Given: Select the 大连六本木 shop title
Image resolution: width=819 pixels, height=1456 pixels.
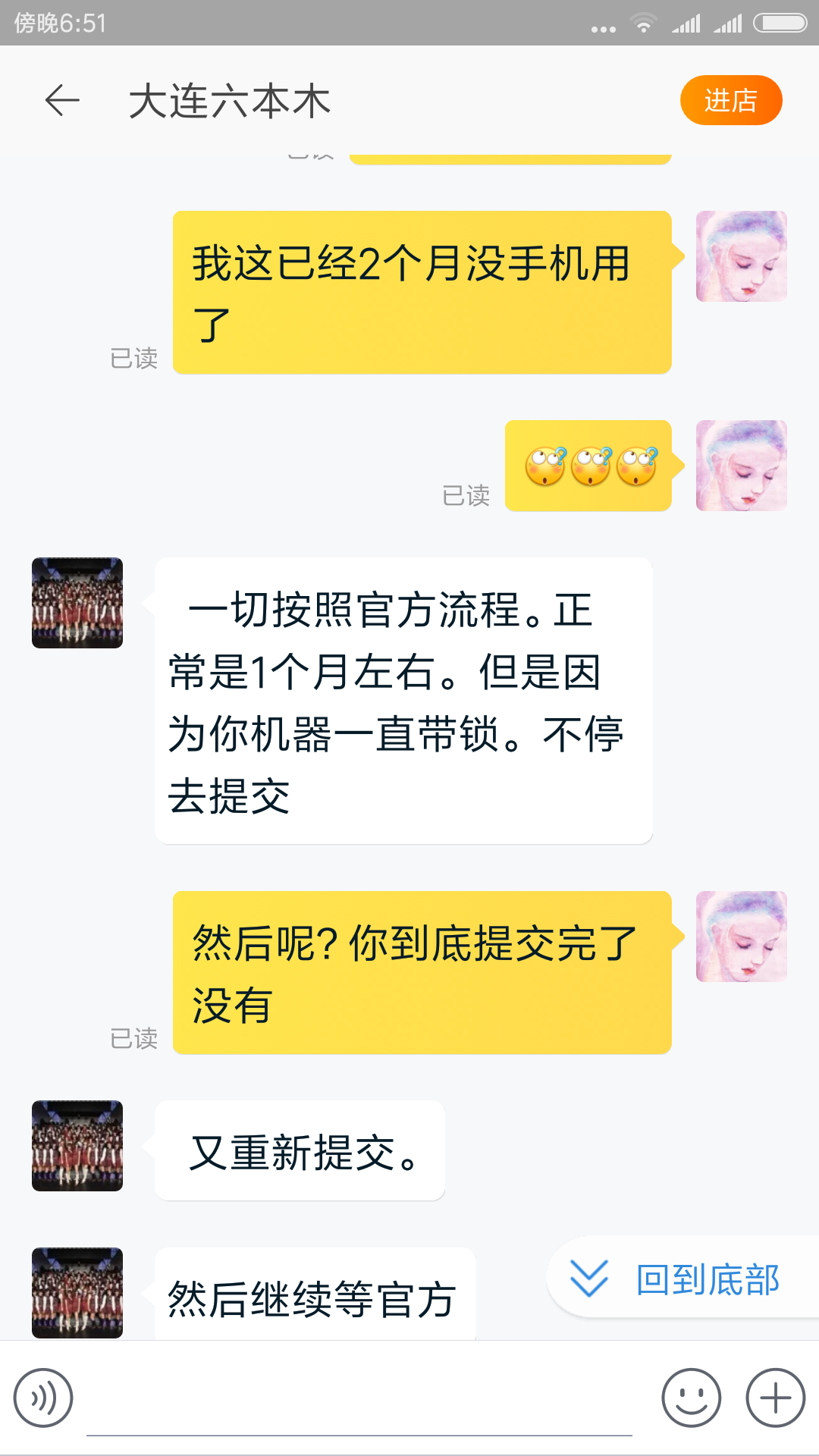Looking at the screenshot, I should click(230, 101).
